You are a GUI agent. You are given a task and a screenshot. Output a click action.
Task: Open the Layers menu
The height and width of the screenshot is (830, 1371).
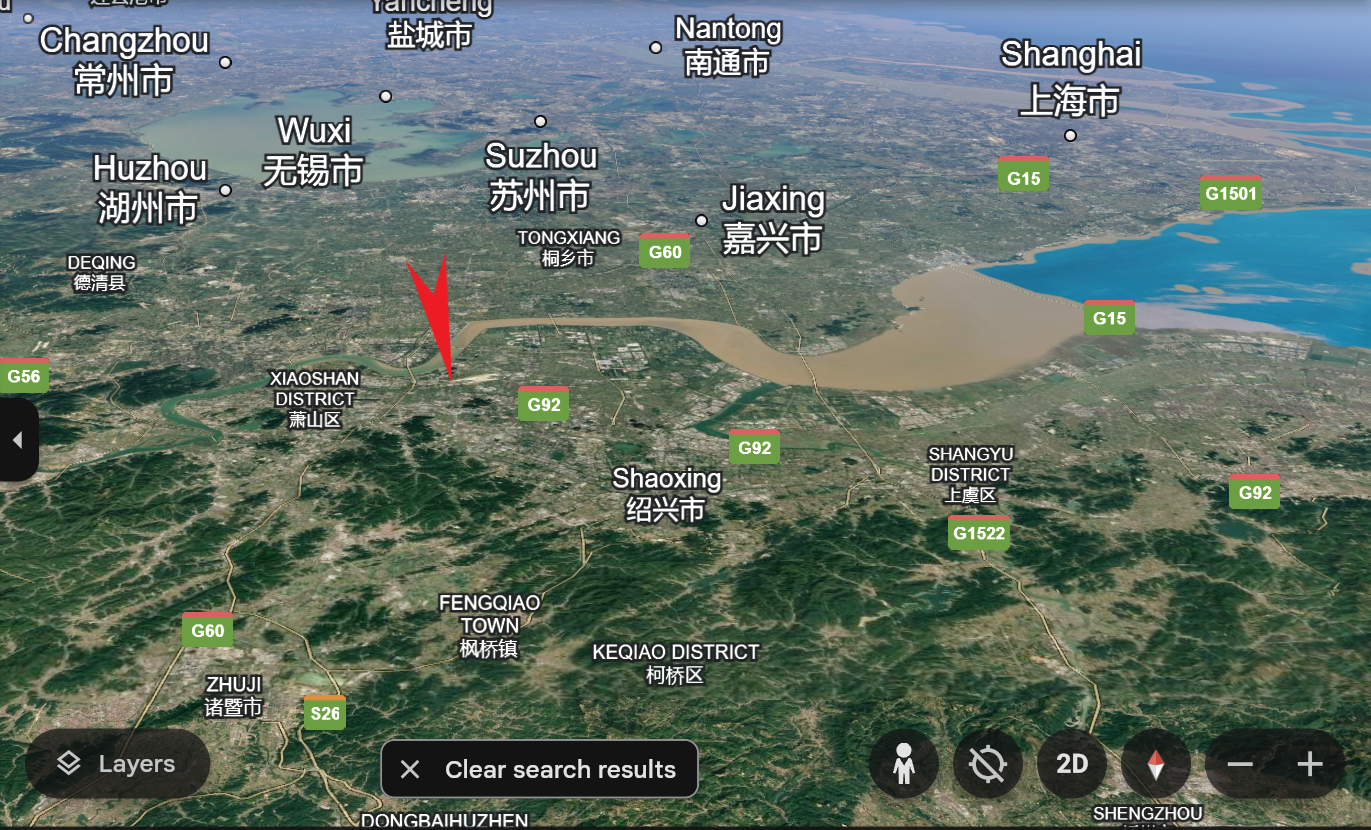pyautogui.click(x=117, y=764)
